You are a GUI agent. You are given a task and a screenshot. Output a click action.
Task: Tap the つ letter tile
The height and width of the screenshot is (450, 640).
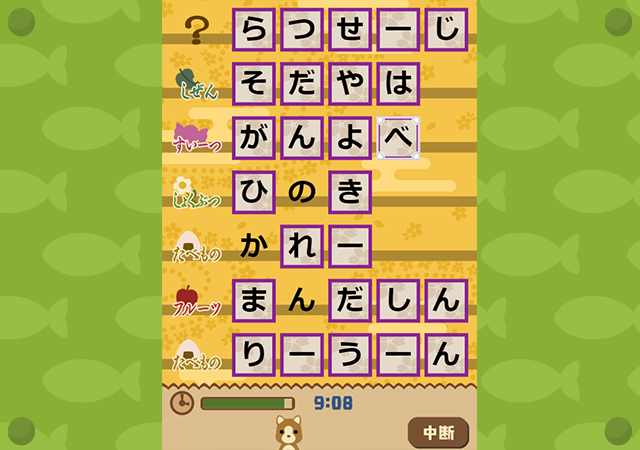(302, 30)
